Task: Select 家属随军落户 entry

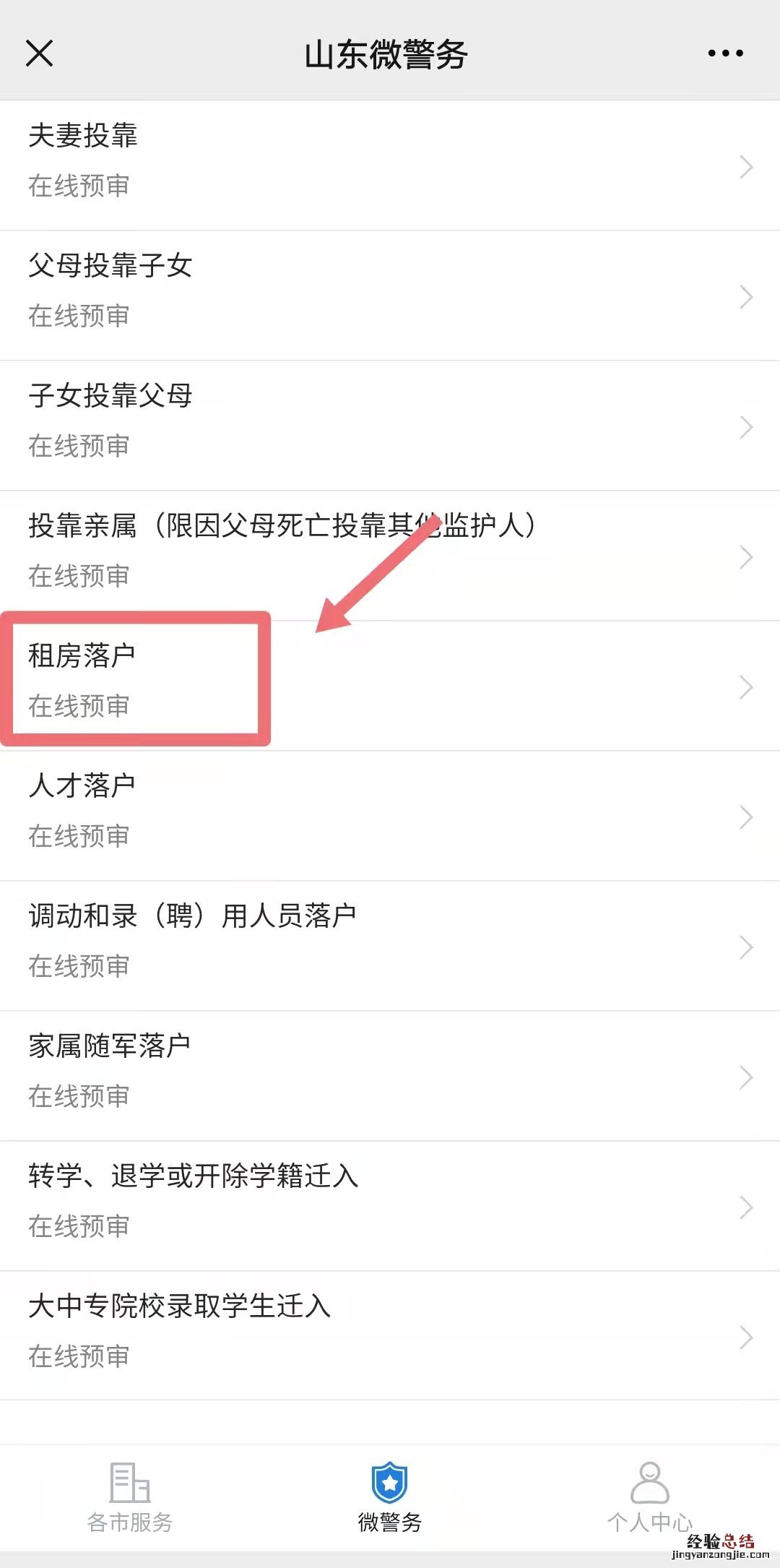Action: click(x=390, y=1076)
